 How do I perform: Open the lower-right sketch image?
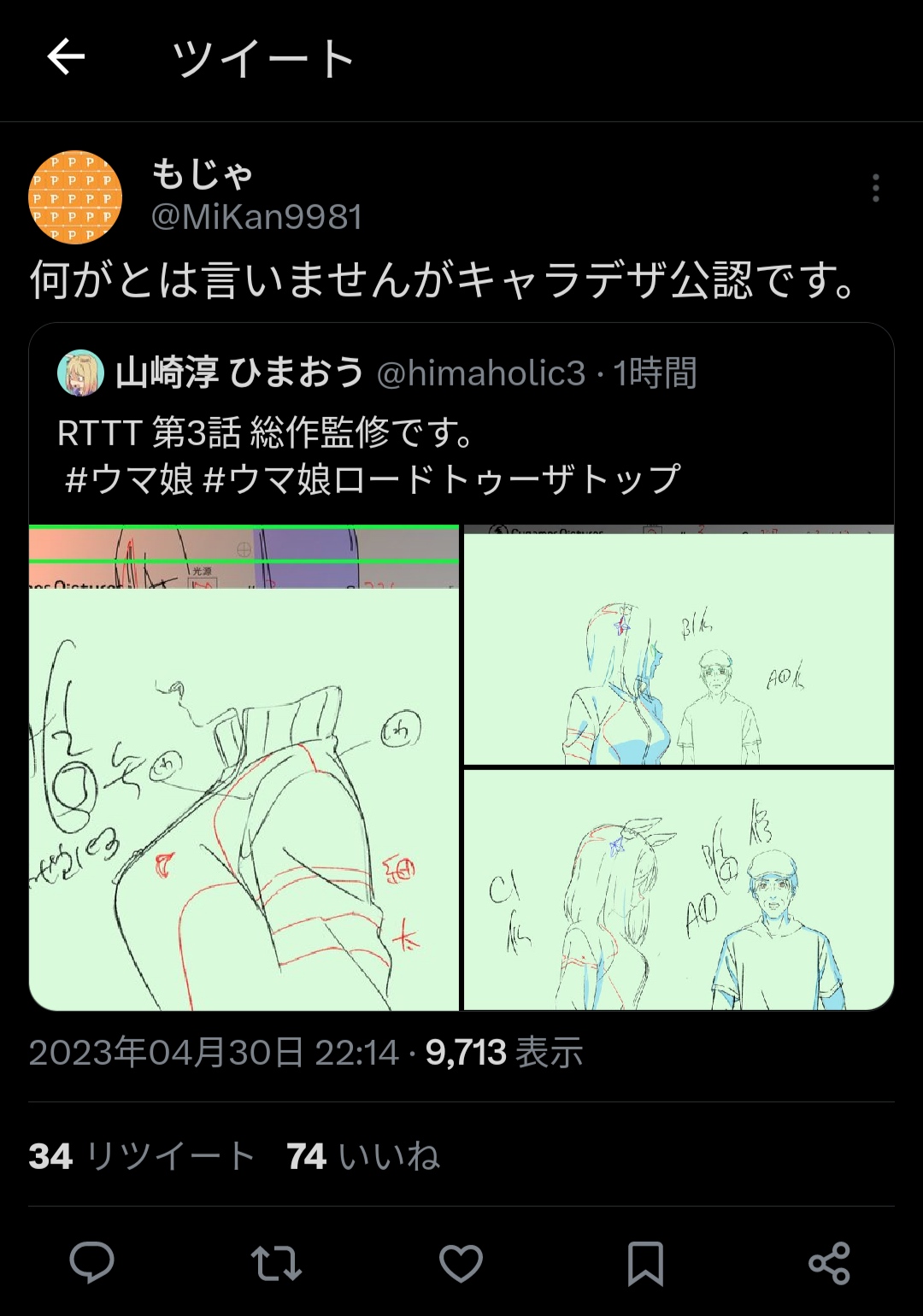click(x=679, y=890)
